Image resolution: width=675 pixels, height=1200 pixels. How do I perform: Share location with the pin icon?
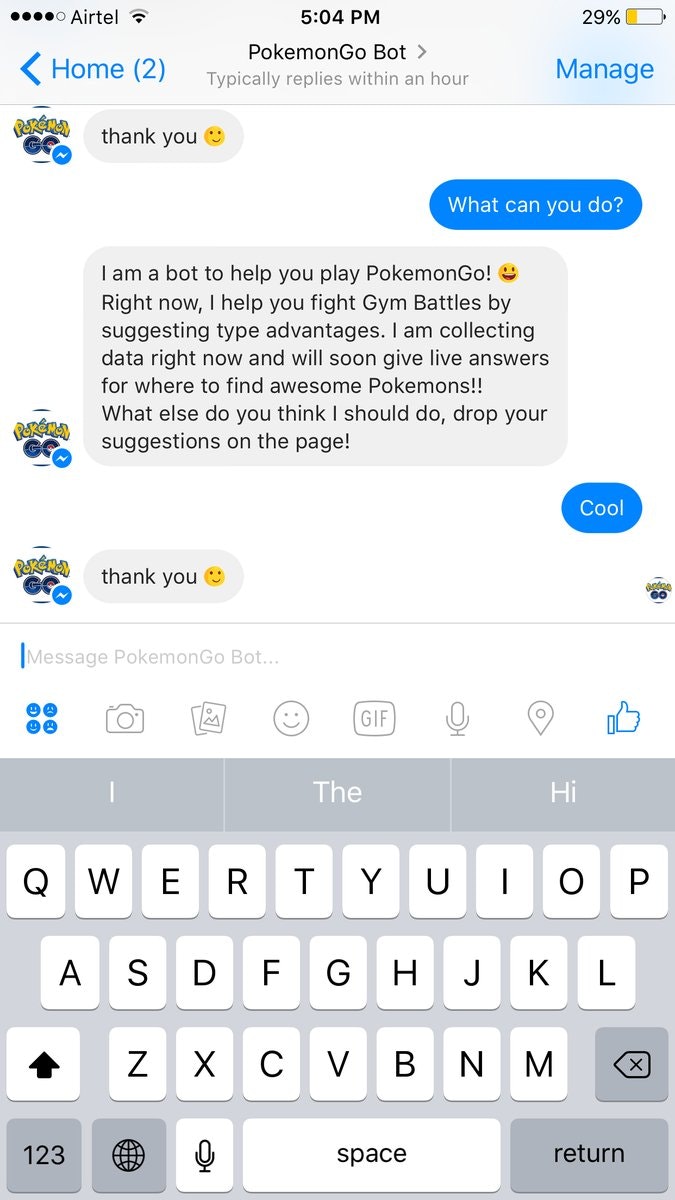coord(540,718)
